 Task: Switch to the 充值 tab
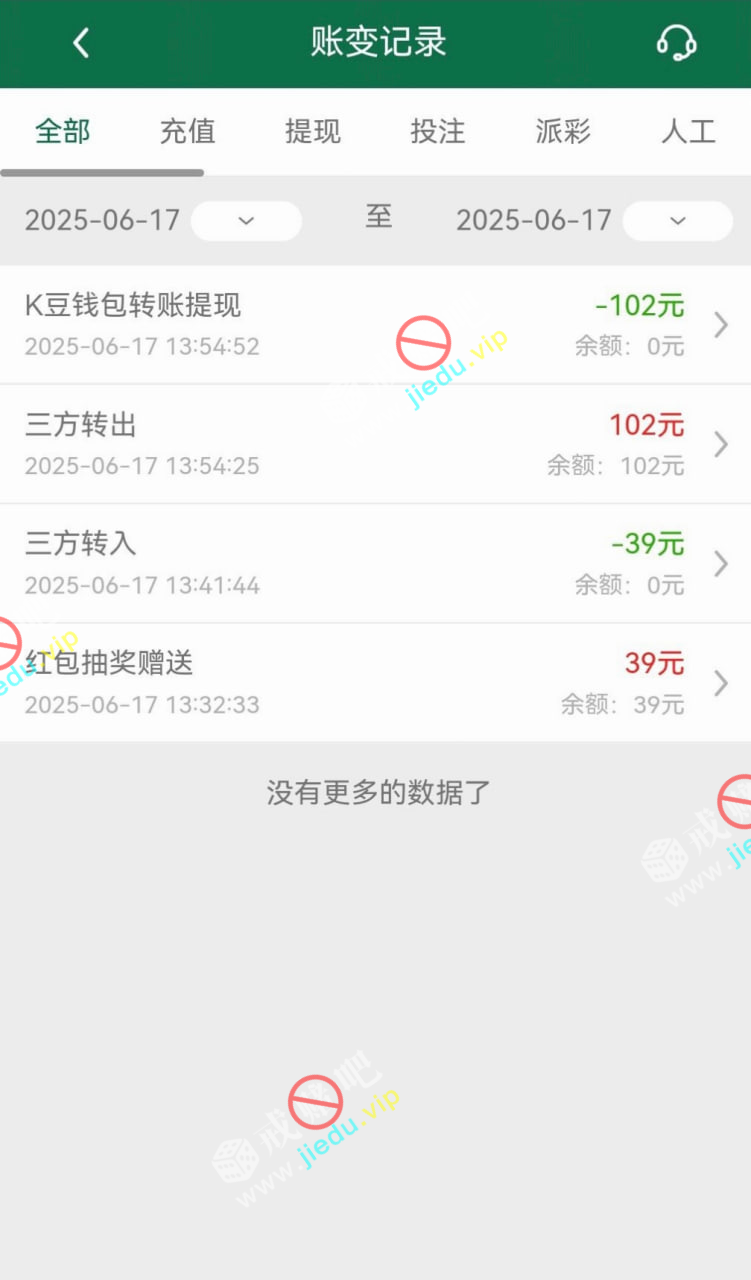(187, 131)
